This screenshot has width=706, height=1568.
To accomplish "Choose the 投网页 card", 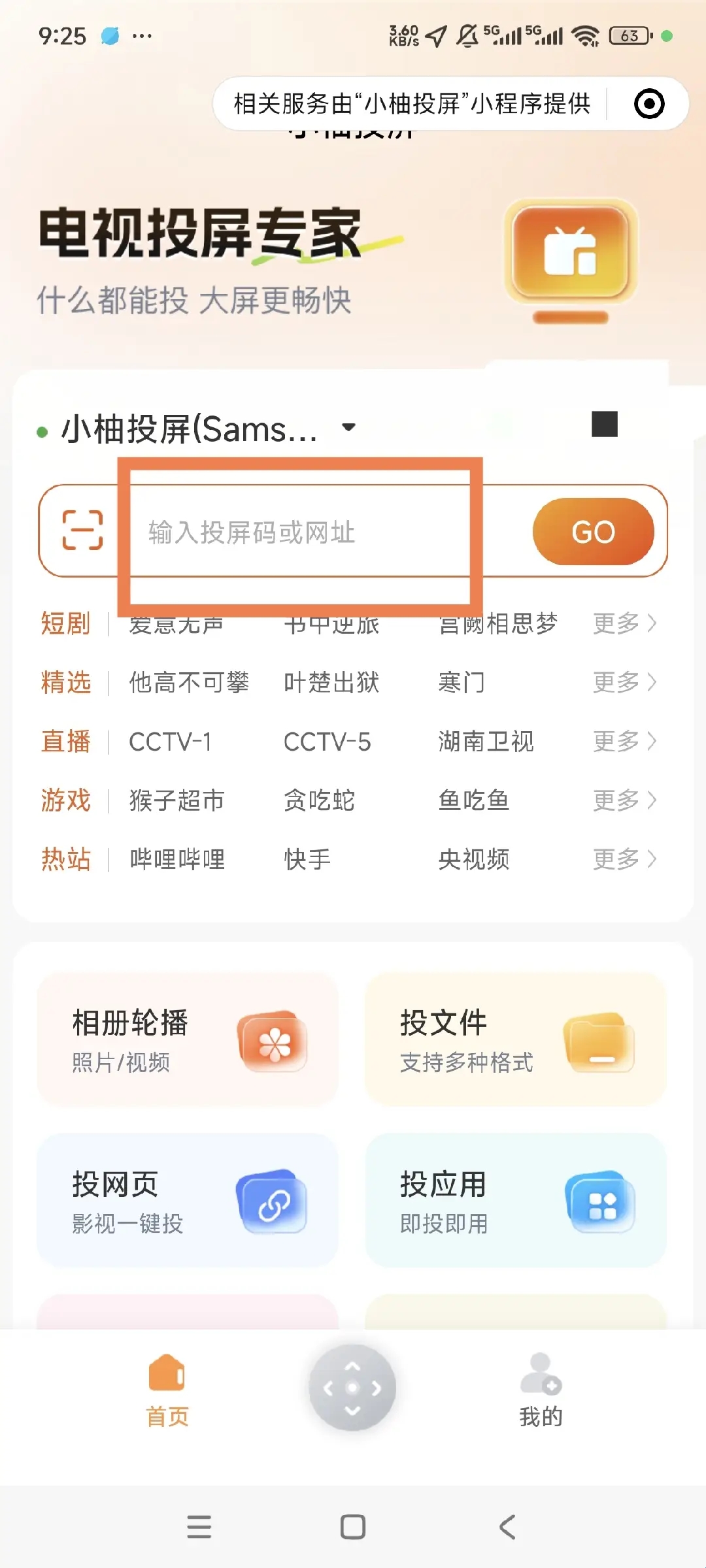I will click(188, 1201).
